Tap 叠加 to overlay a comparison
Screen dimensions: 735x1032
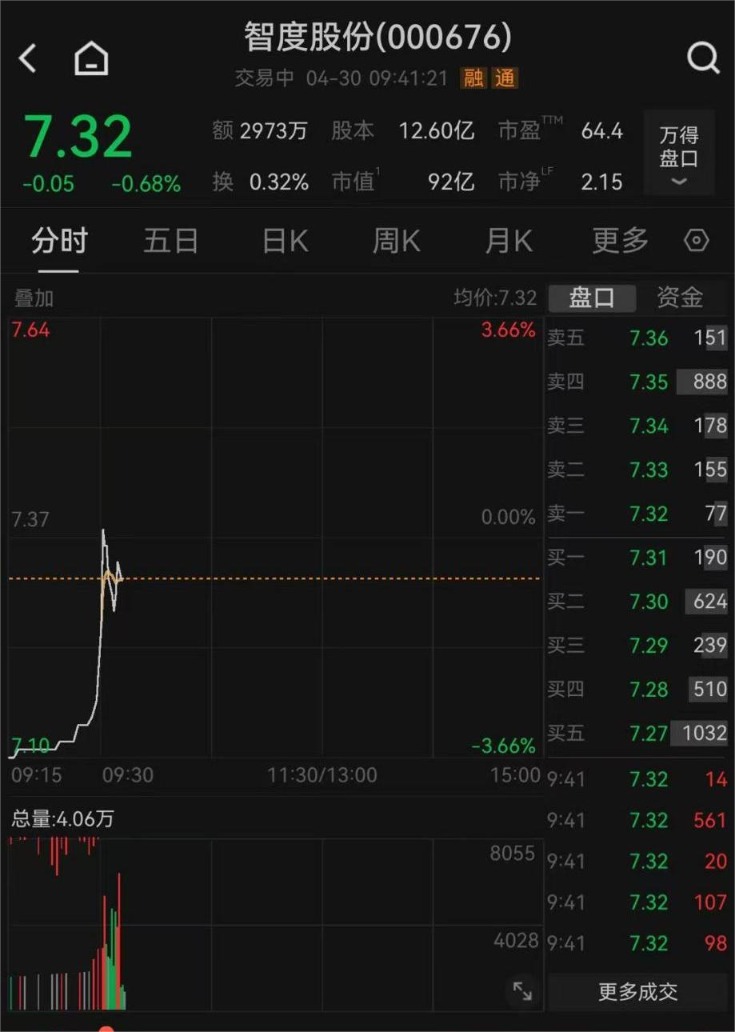(x=33, y=298)
